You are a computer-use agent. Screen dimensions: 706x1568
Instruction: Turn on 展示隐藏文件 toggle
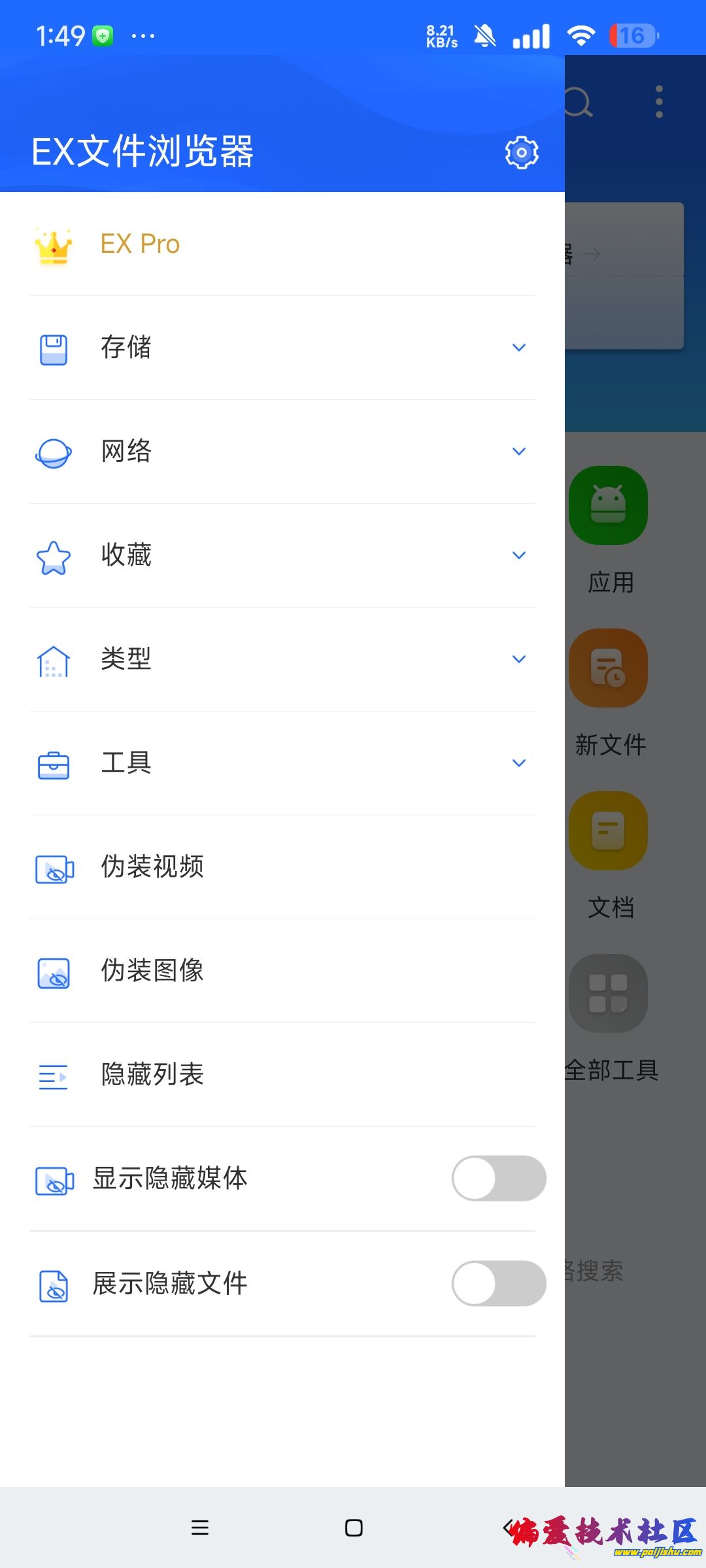coord(498,1284)
